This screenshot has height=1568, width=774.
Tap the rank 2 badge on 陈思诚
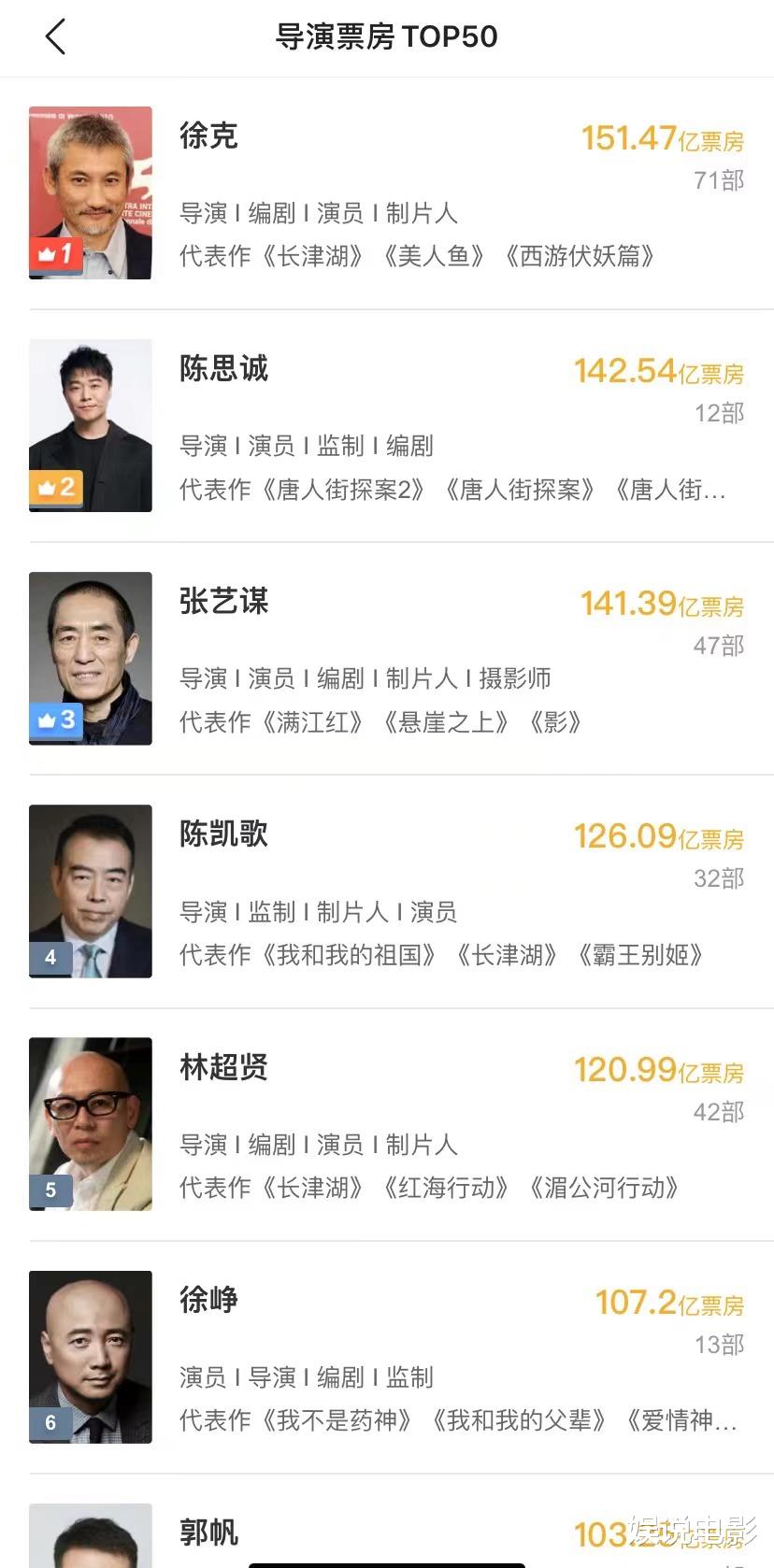56,487
